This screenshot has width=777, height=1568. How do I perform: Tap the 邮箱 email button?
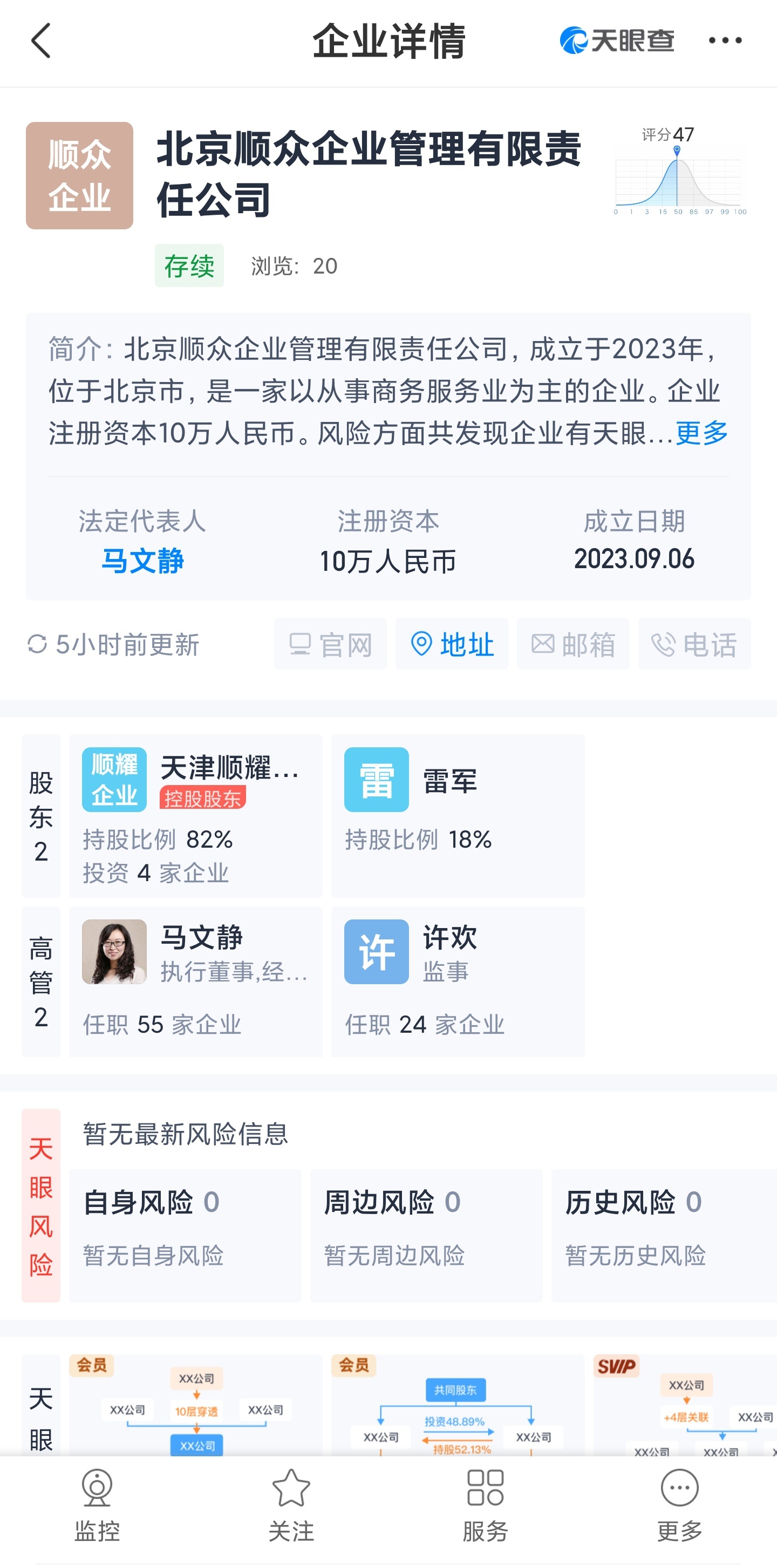573,644
